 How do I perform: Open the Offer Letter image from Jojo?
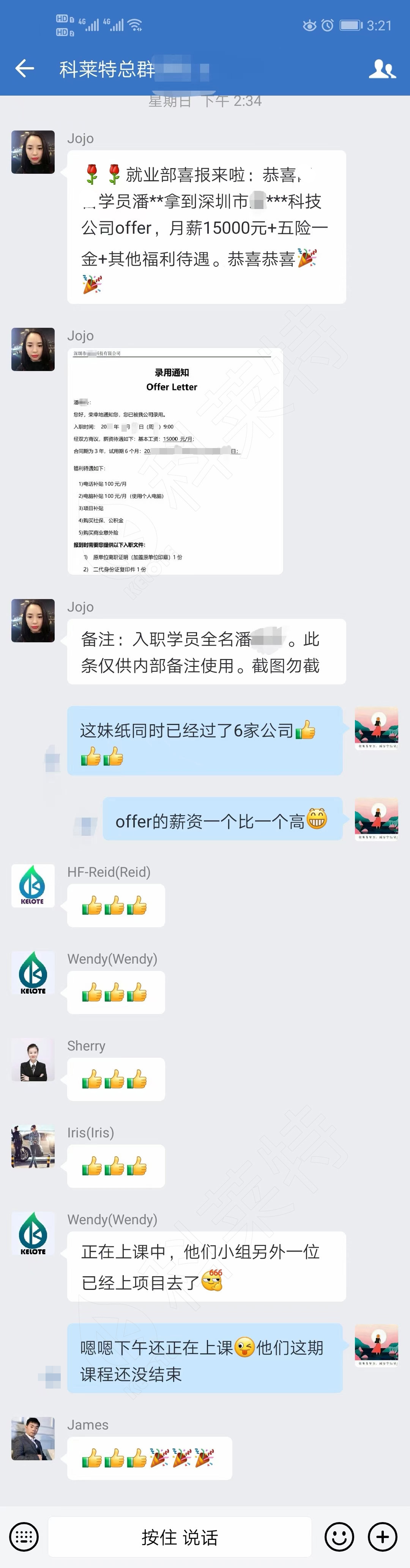click(x=175, y=461)
